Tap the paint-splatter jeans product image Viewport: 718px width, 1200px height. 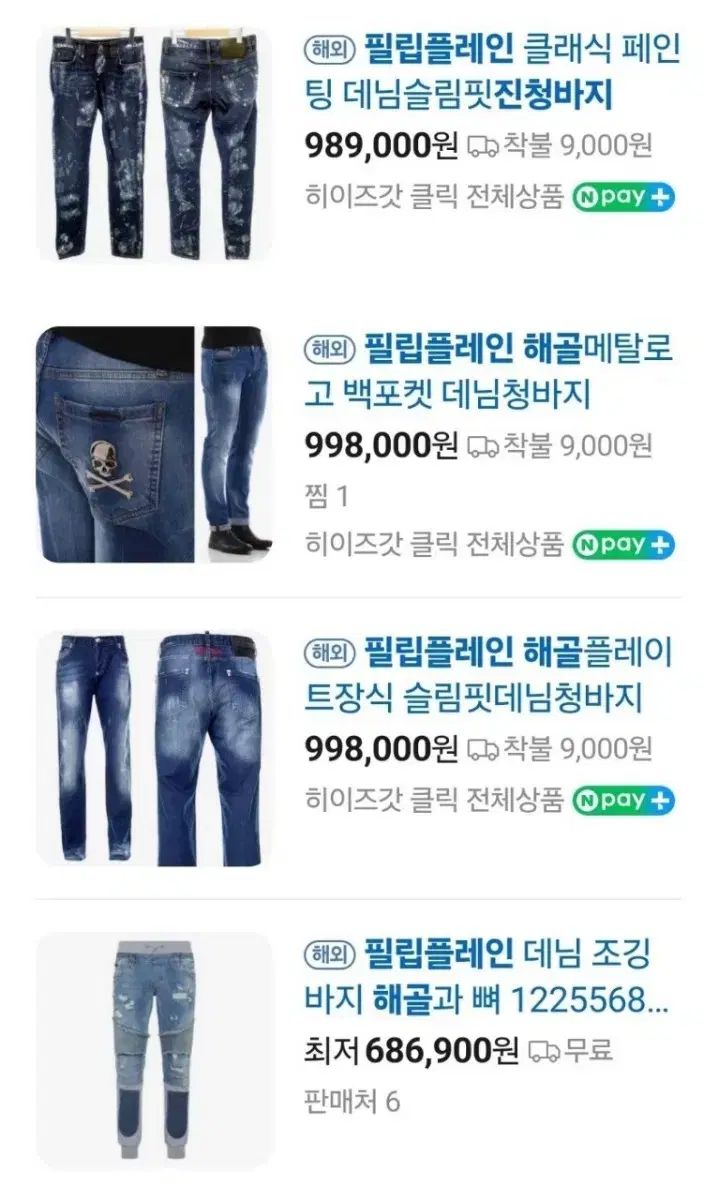click(154, 145)
